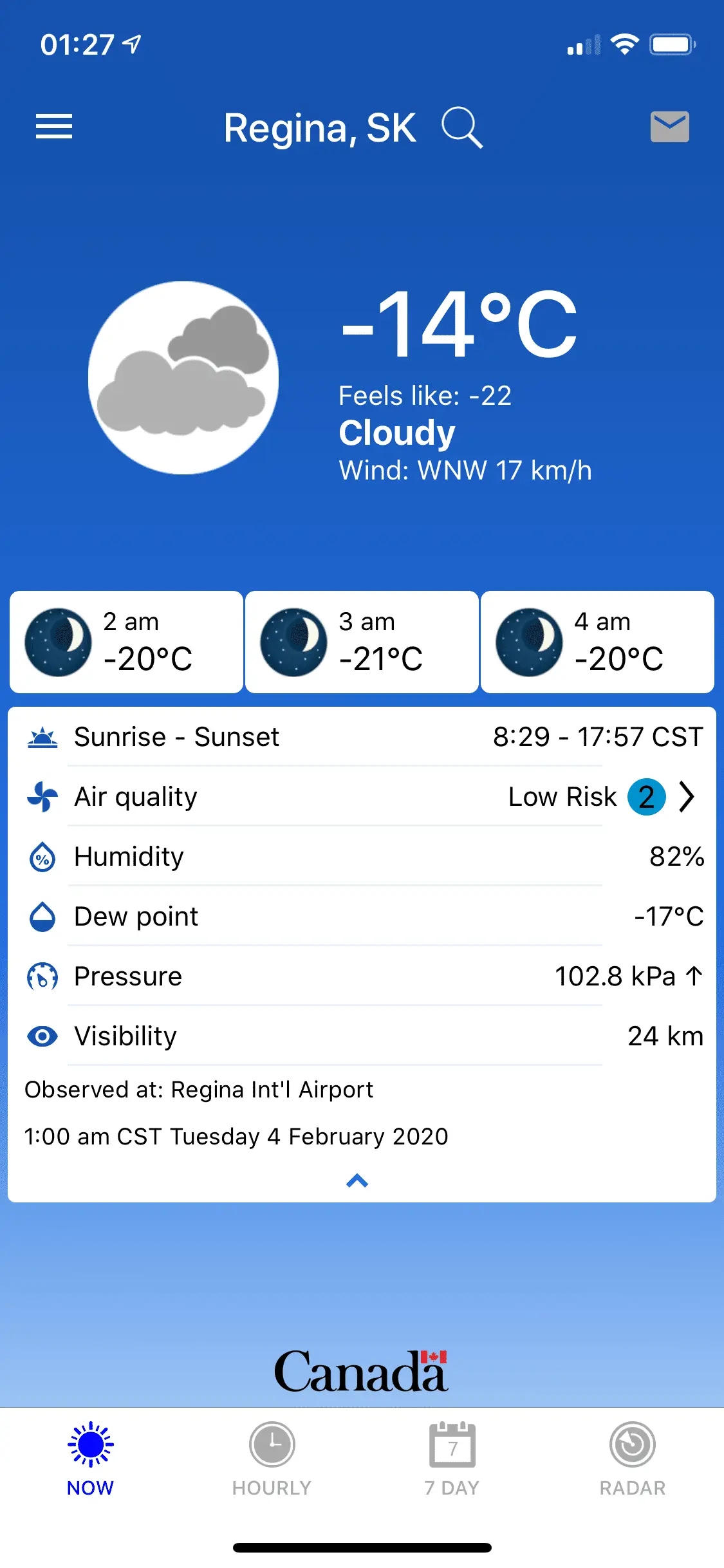
Task: Open the hamburger menu
Action: (x=54, y=126)
